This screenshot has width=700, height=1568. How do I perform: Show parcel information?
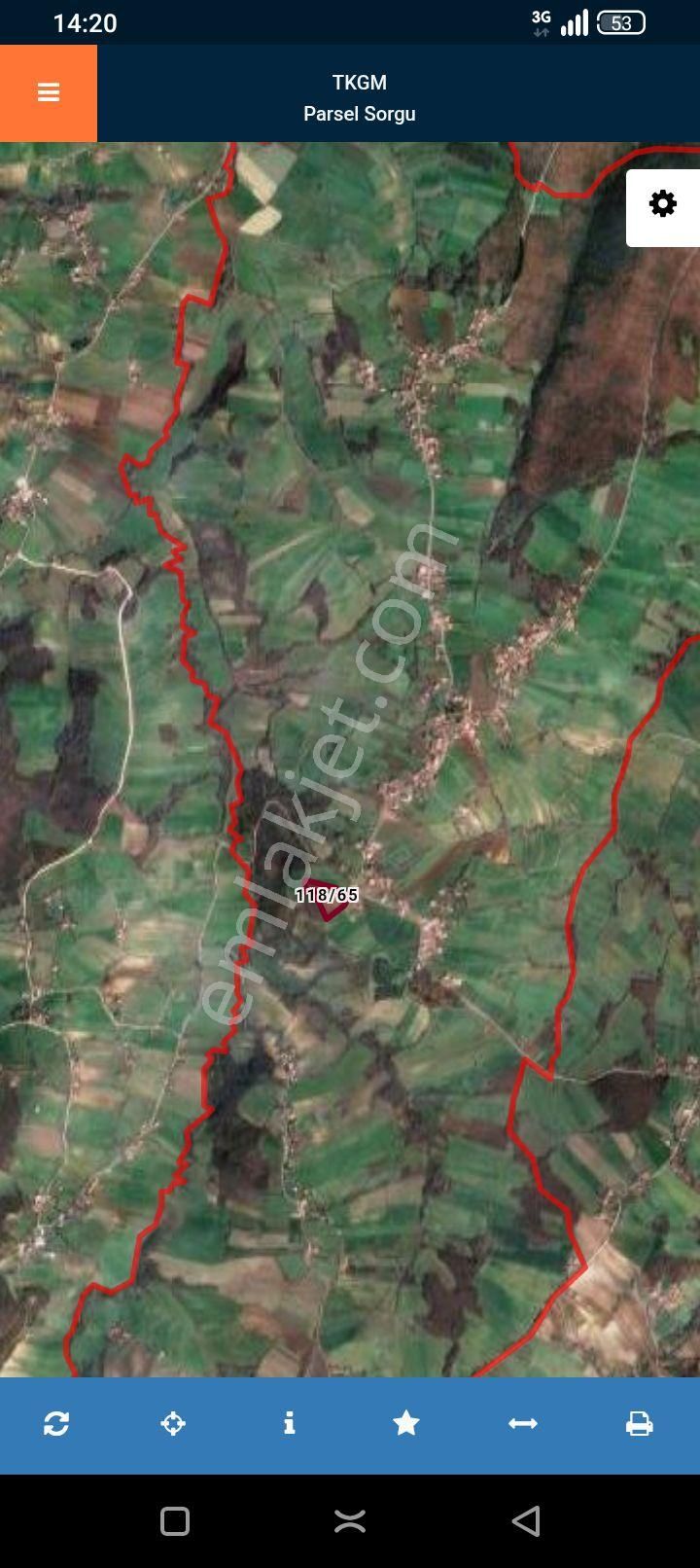289,1423
